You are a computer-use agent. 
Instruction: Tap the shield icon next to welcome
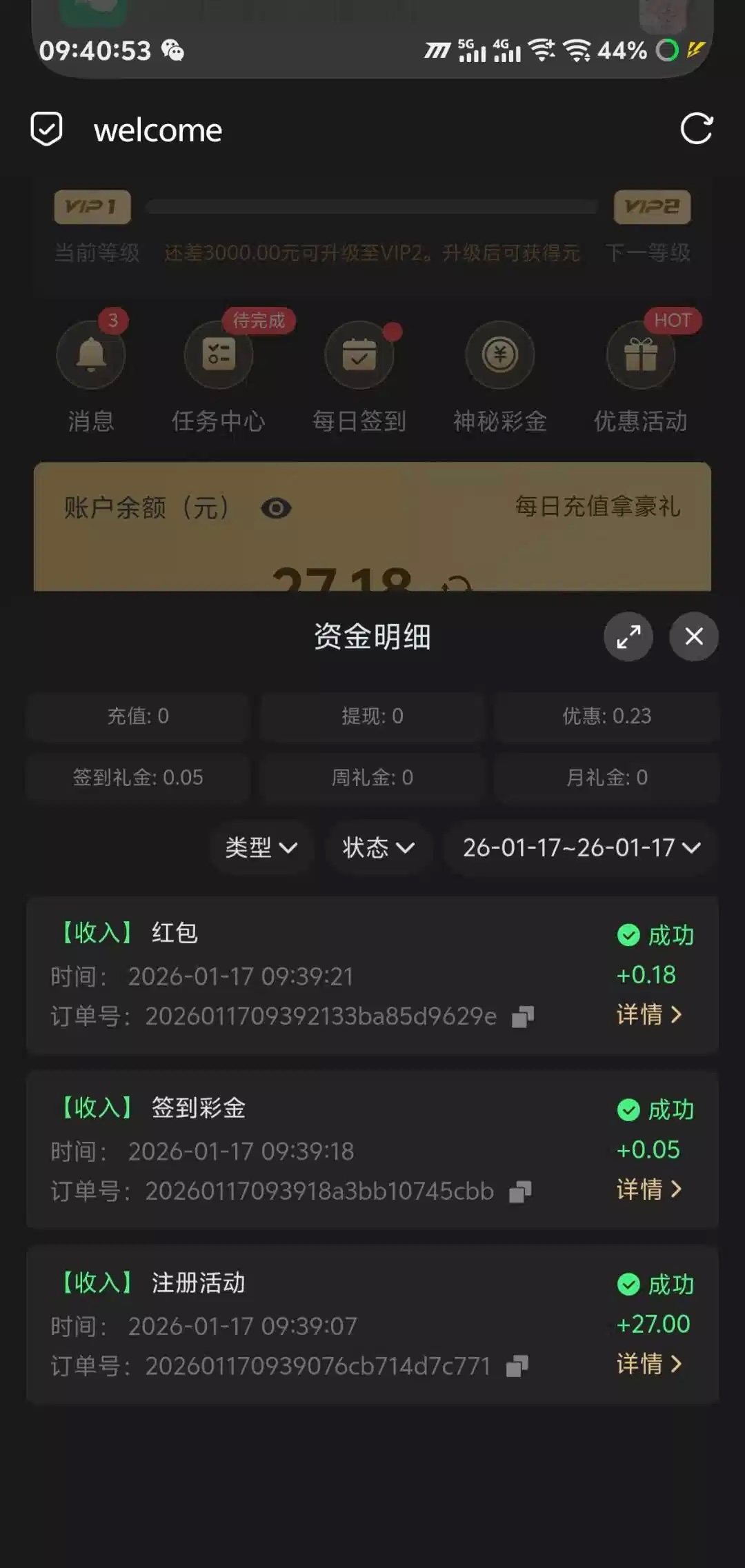click(47, 129)
